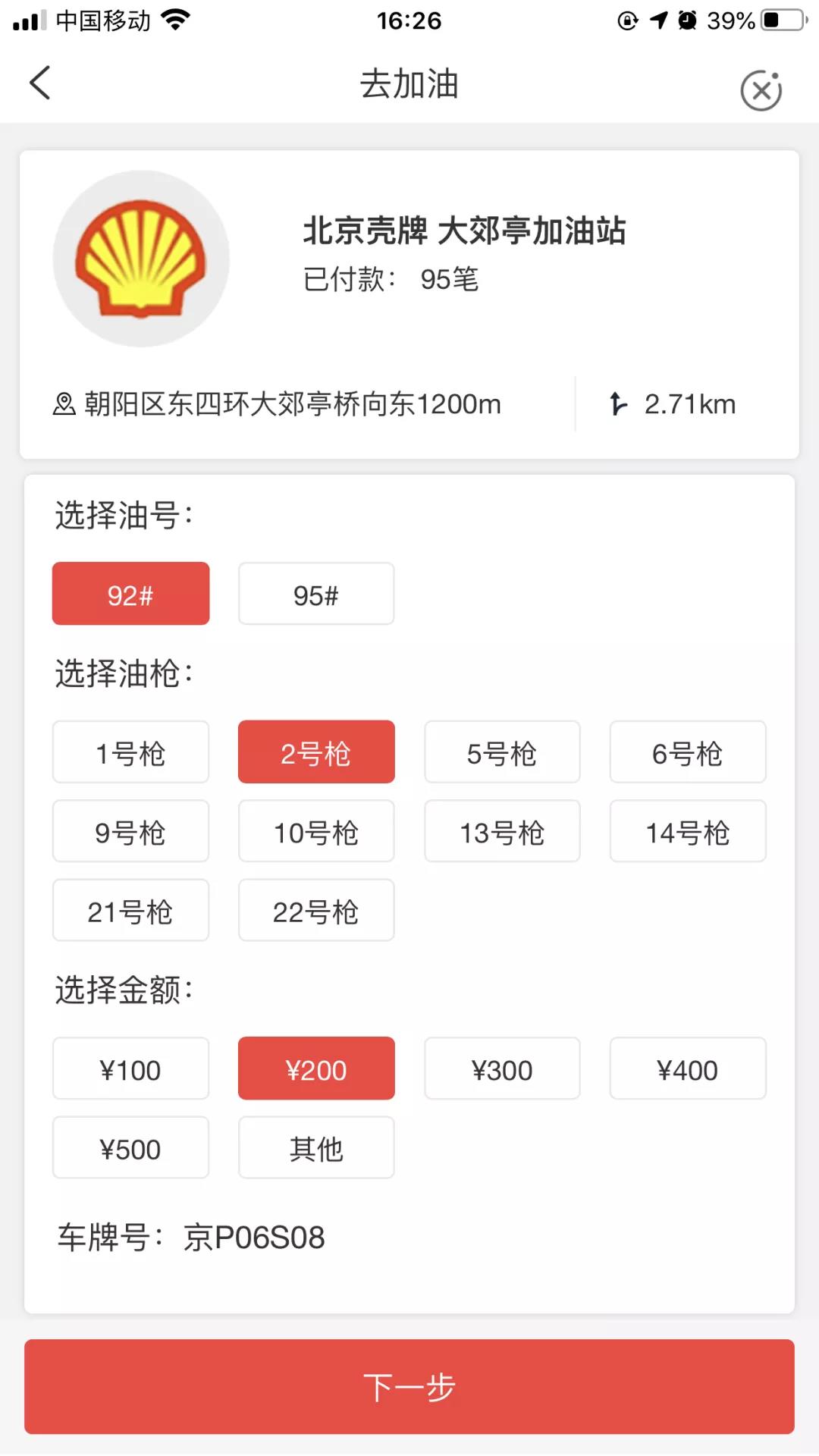Viewport: 819px width, 1456px height.
Task: Close the mini program with the X icon
Action: (x=761, y=91)
